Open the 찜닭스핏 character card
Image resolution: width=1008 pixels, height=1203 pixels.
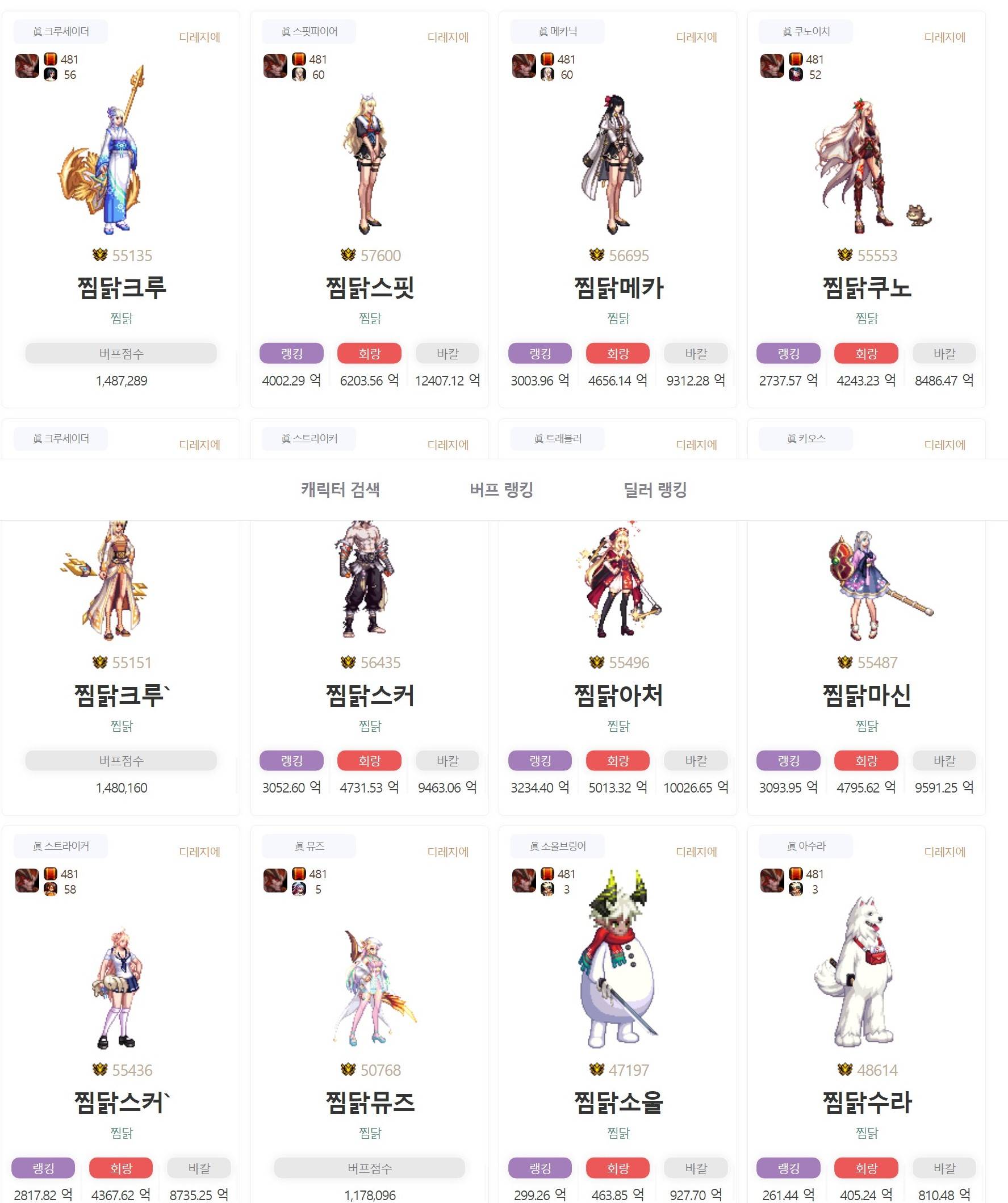[370, 288]
